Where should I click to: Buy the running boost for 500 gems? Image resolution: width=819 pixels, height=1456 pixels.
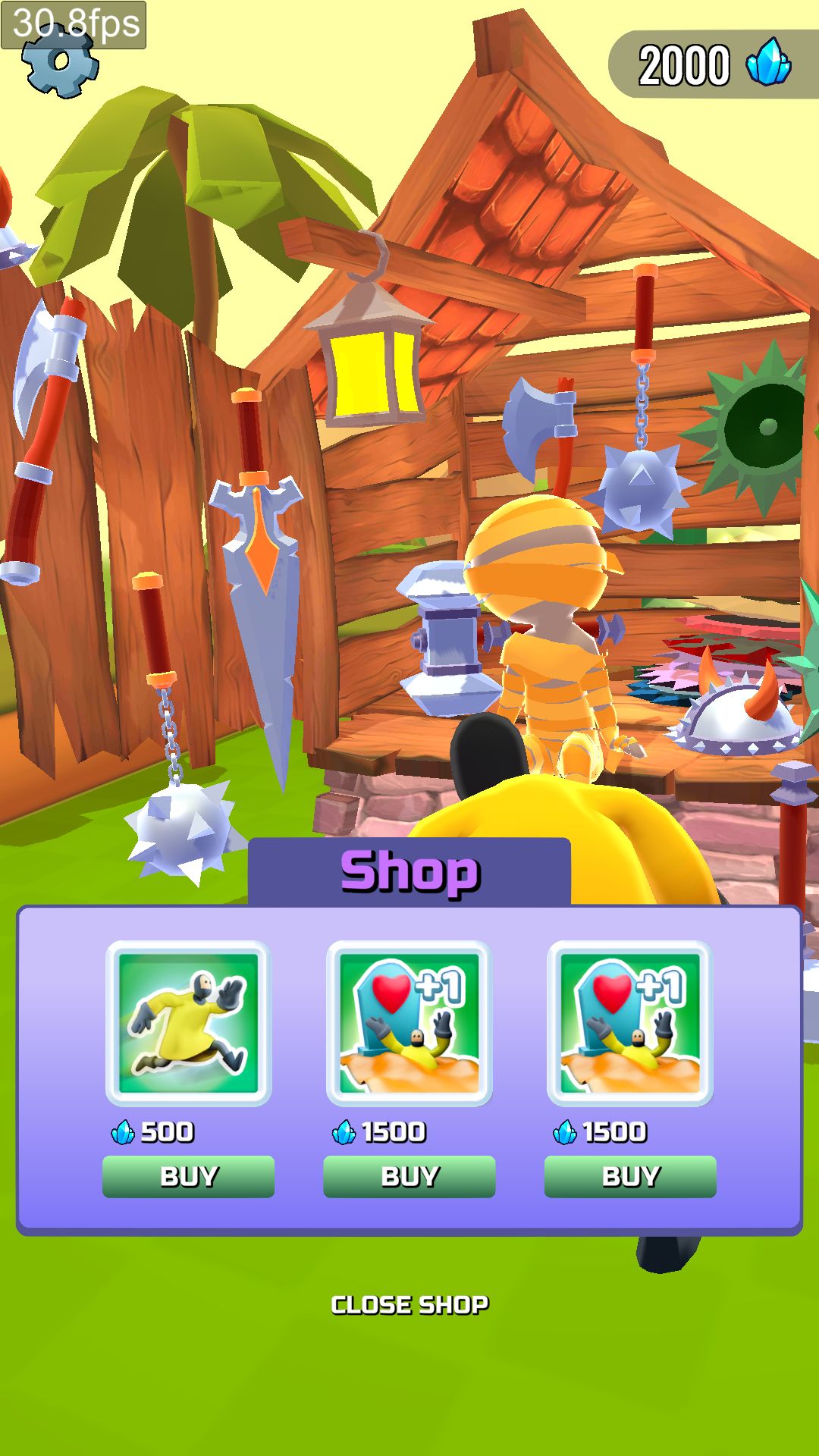[x=188, y=1176]
